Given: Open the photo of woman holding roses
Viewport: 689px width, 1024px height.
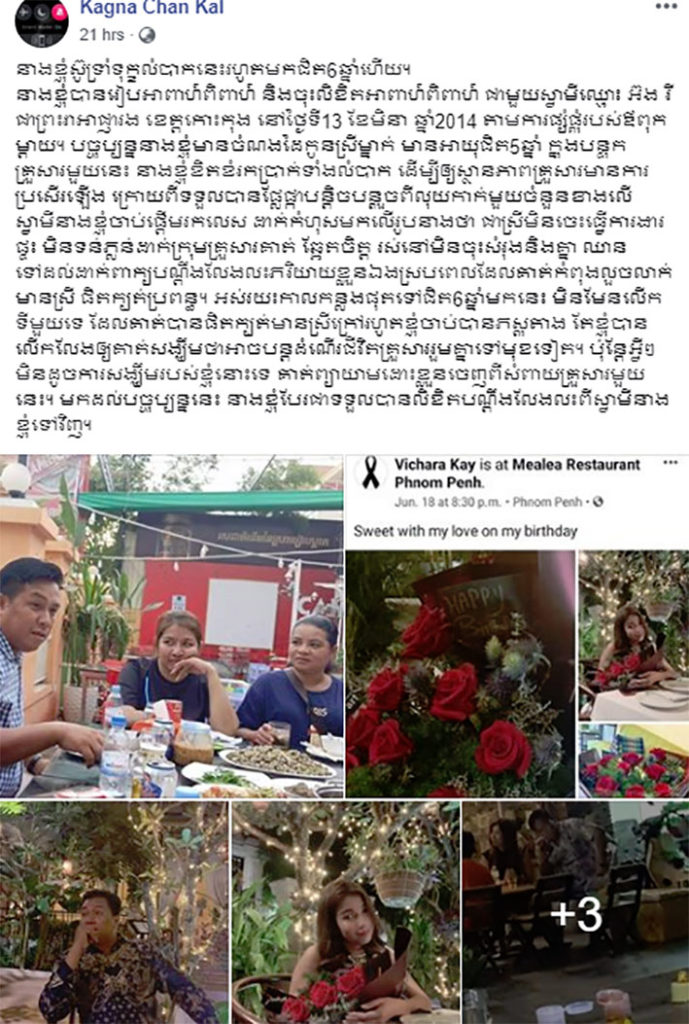Looking at the screenshot, I should tap(345, 912).
